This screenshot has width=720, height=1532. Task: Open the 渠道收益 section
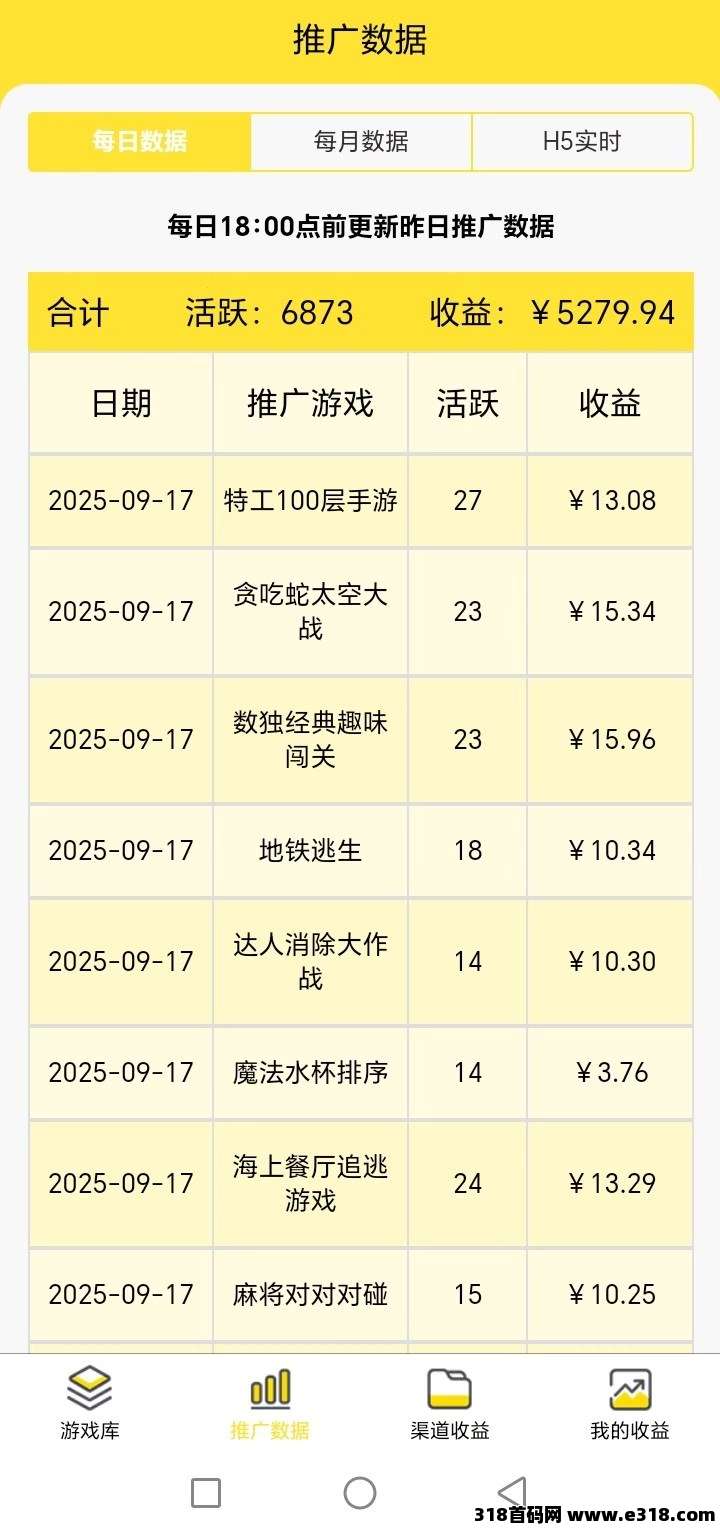click(450, 1404)
